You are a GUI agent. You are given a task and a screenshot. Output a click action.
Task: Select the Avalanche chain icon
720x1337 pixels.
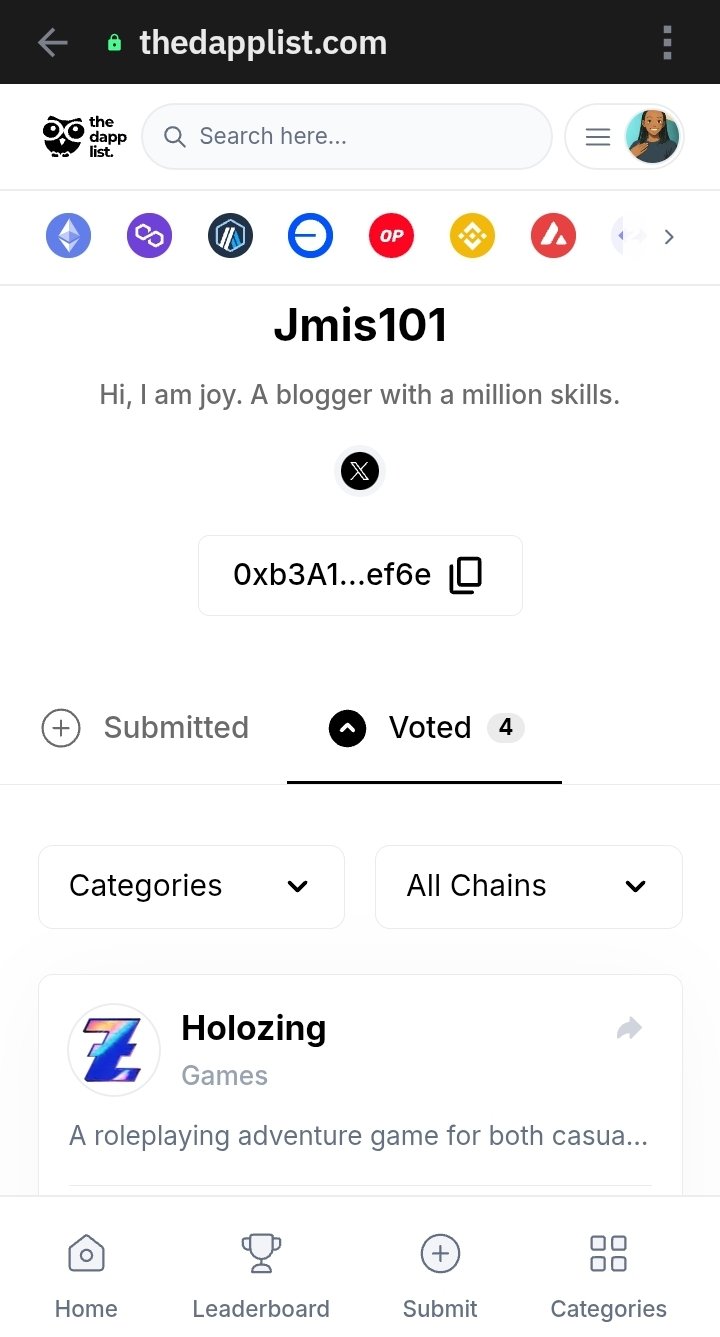[x=553, y=237]
